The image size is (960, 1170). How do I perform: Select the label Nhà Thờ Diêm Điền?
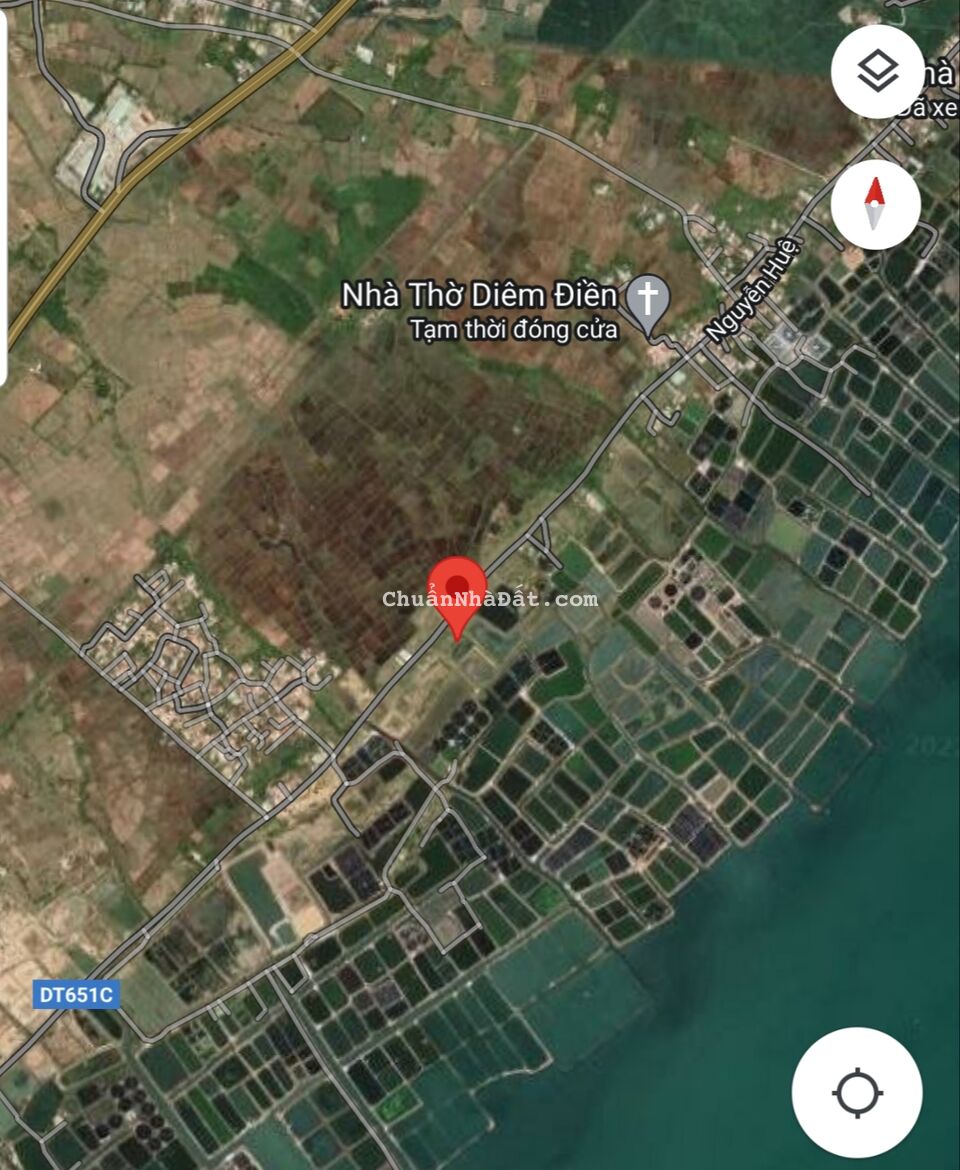[x=478, y=295]
